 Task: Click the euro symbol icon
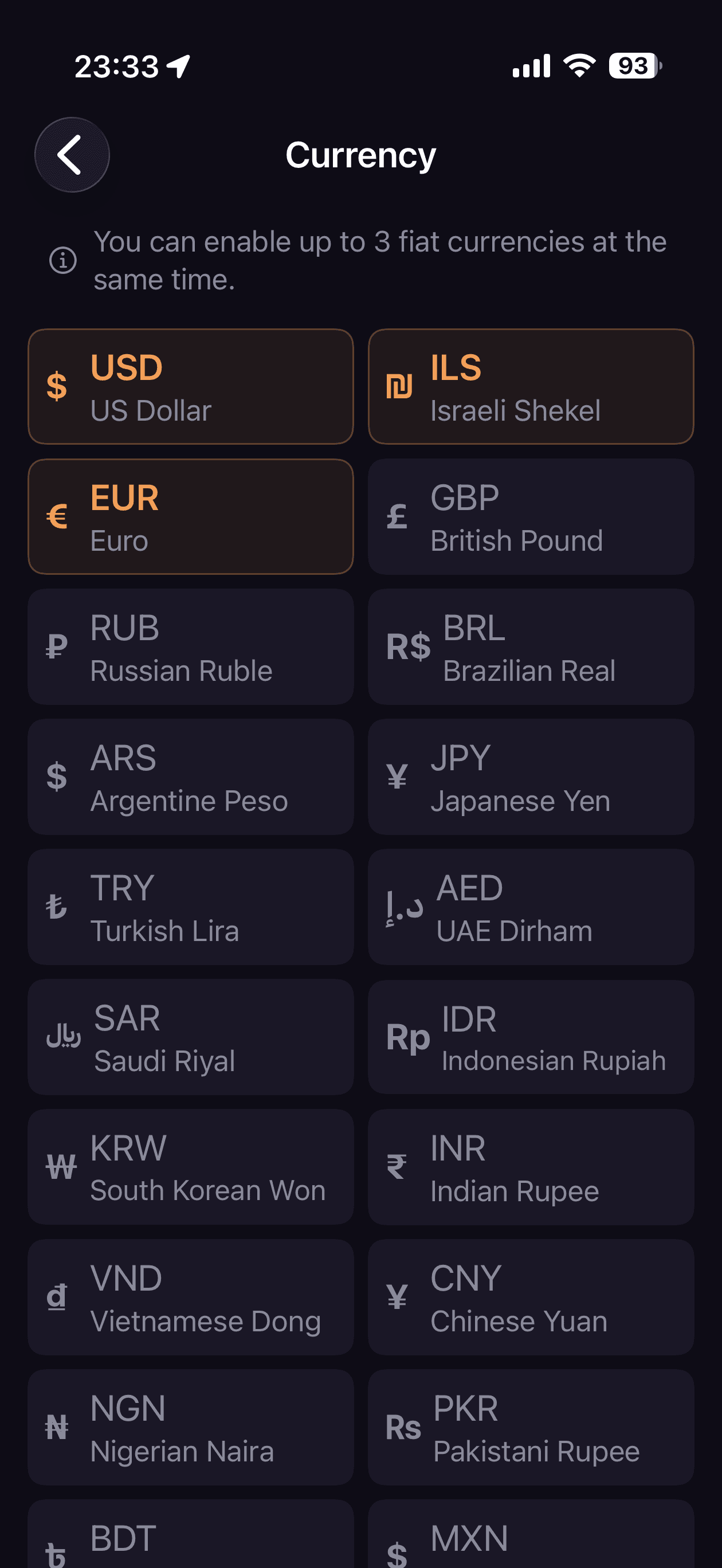click(57, 516)
